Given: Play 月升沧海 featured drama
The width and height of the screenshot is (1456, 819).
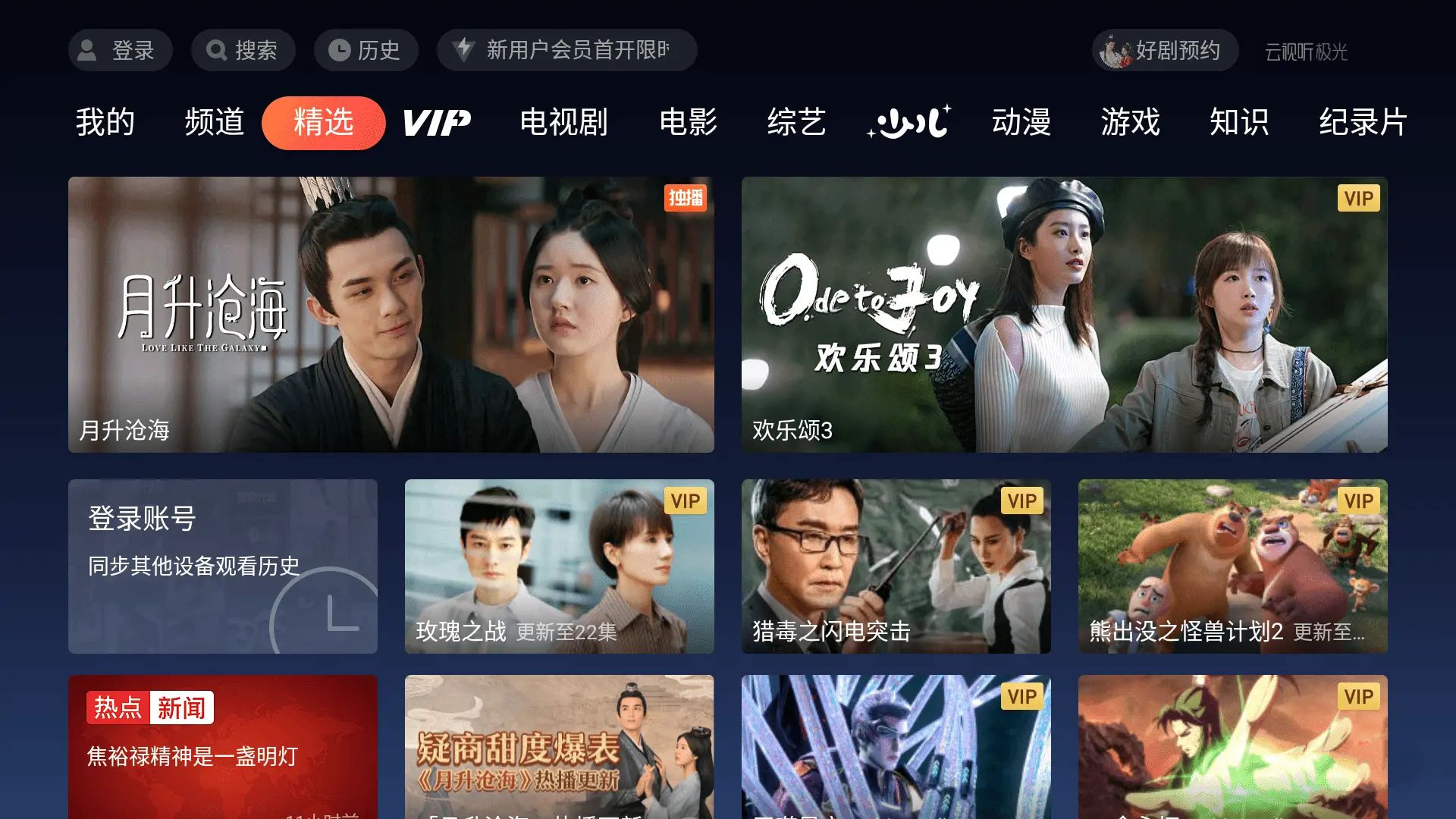Looking at the screenshot, I should pos(391,315).
